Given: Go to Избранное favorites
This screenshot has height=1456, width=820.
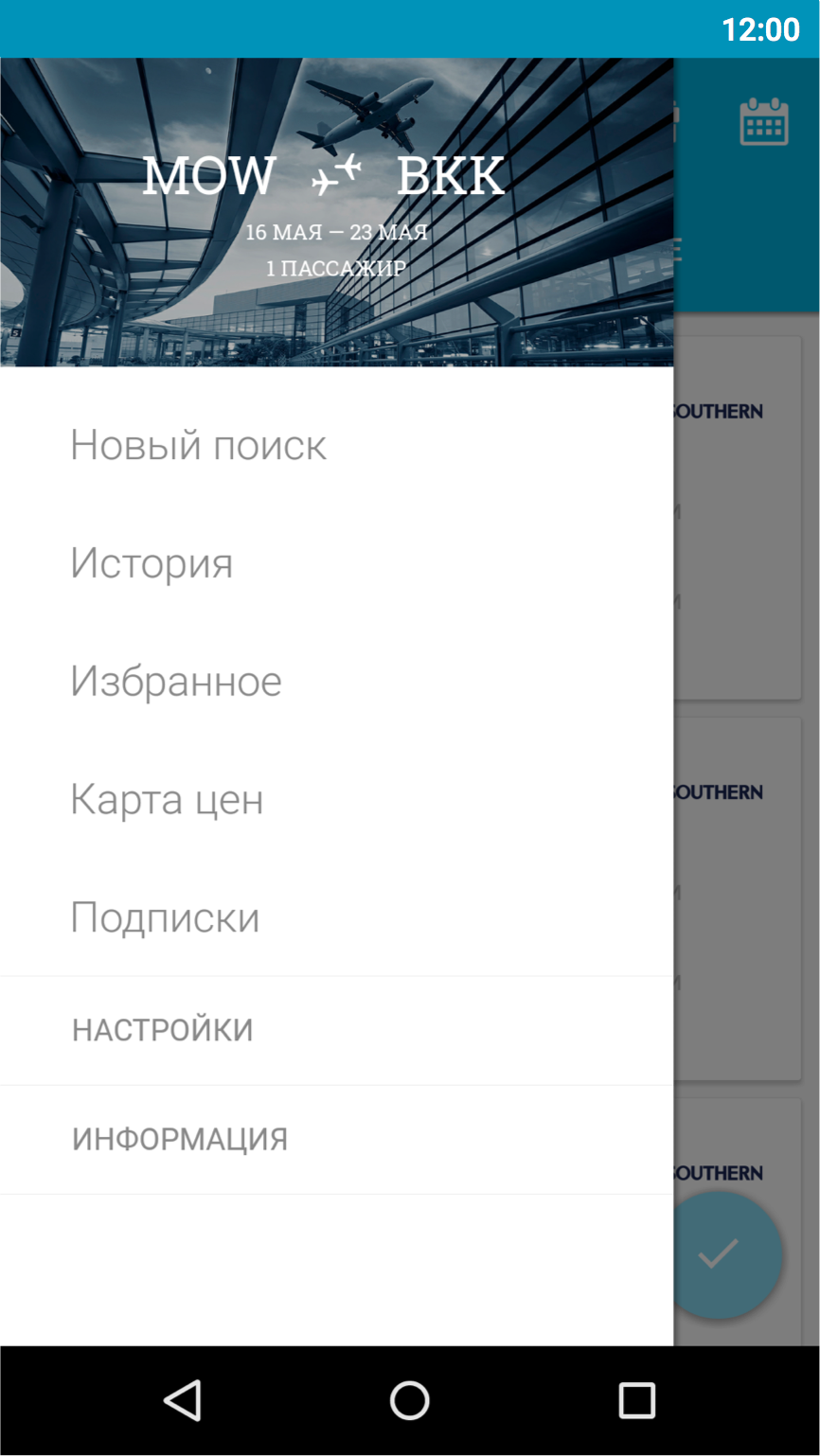Looking at the screenshot, I should click(176, 682).
